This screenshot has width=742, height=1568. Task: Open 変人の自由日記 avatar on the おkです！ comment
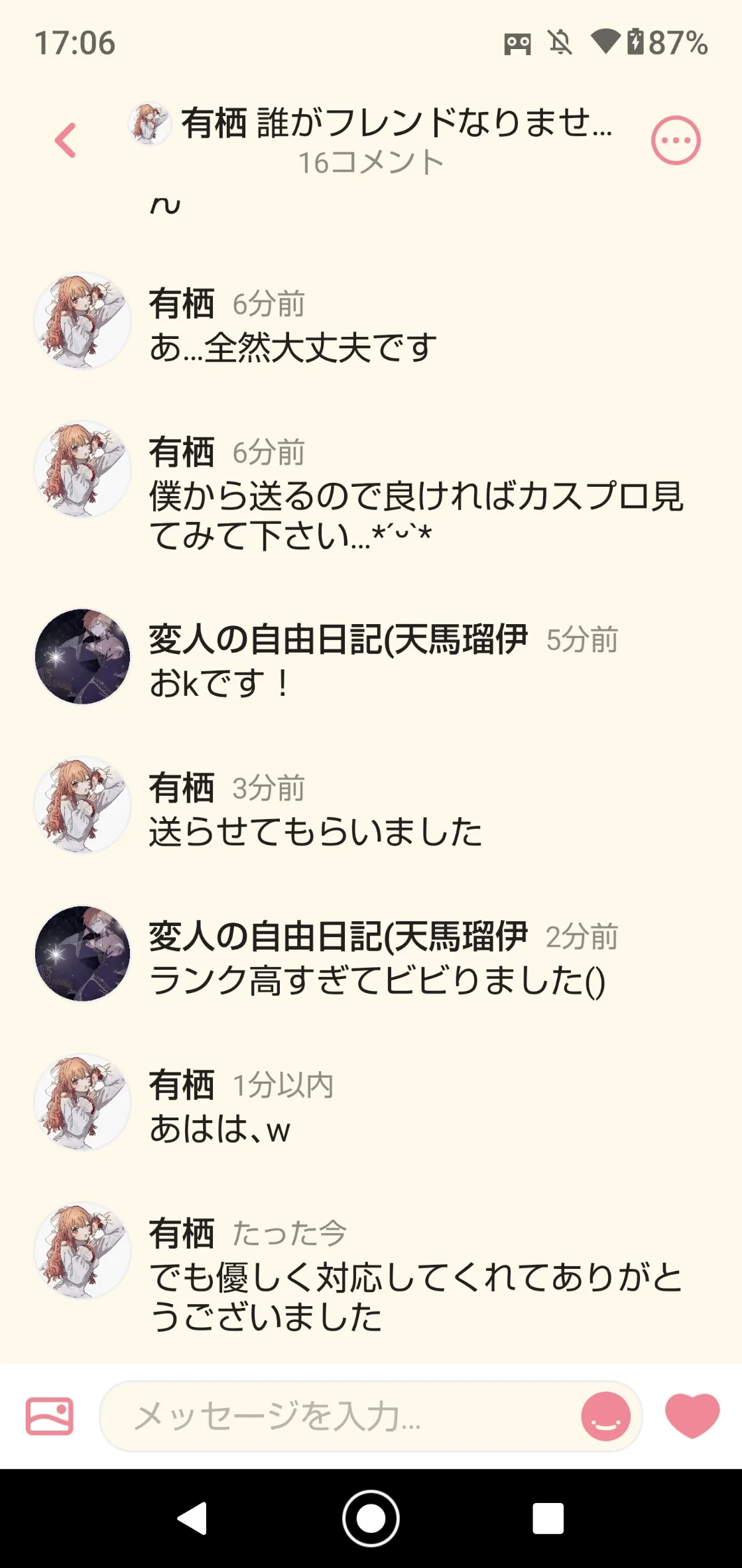[82, 656]
